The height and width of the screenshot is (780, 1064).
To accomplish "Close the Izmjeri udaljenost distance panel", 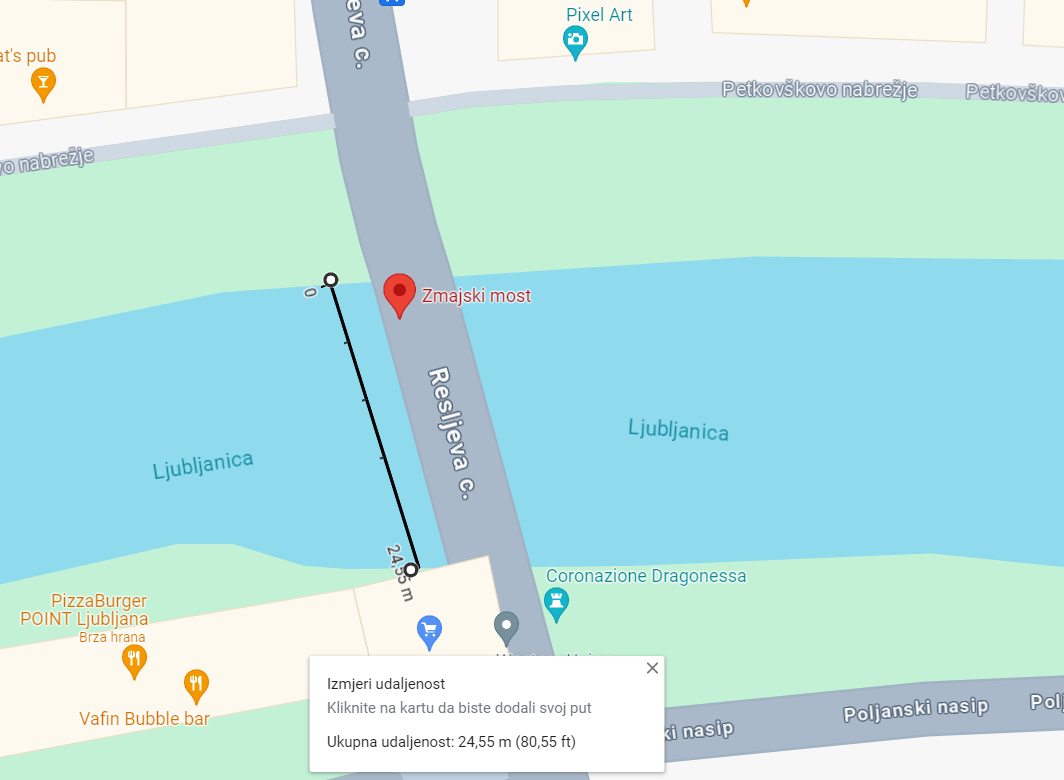I will (x=652, y=668).
